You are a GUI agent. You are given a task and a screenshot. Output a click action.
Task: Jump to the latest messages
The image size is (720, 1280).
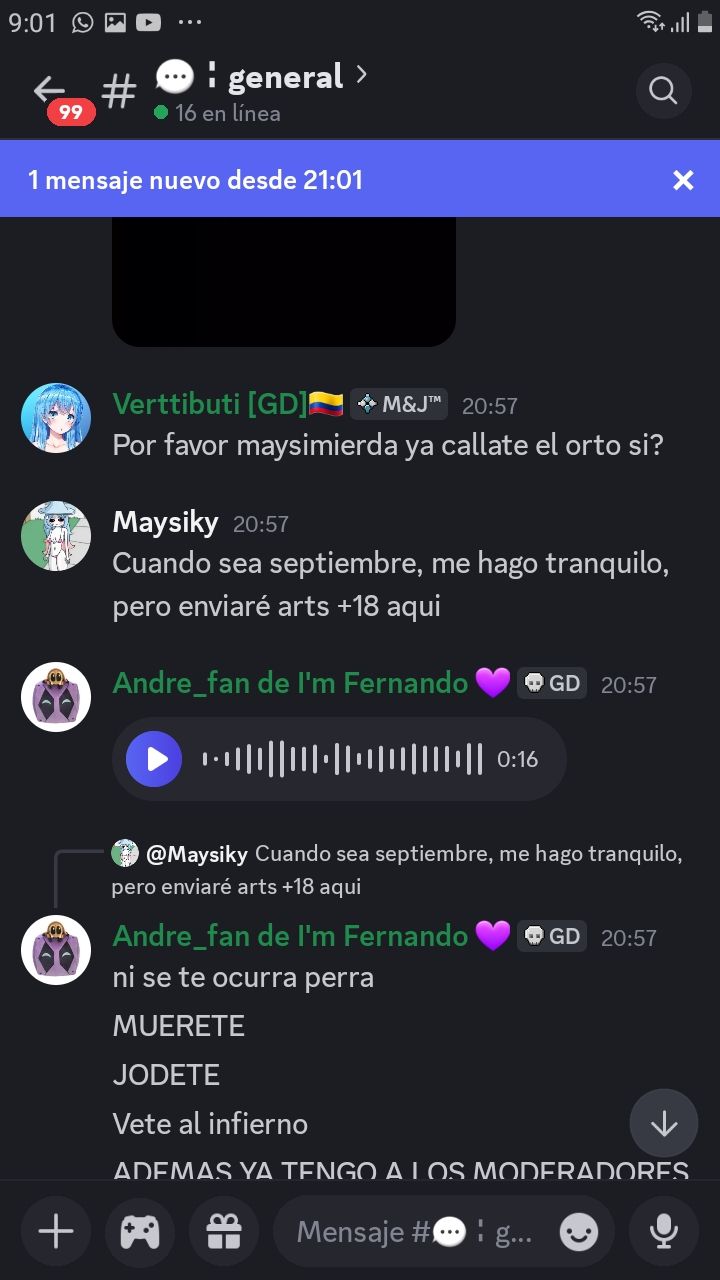click(663, 1124)
